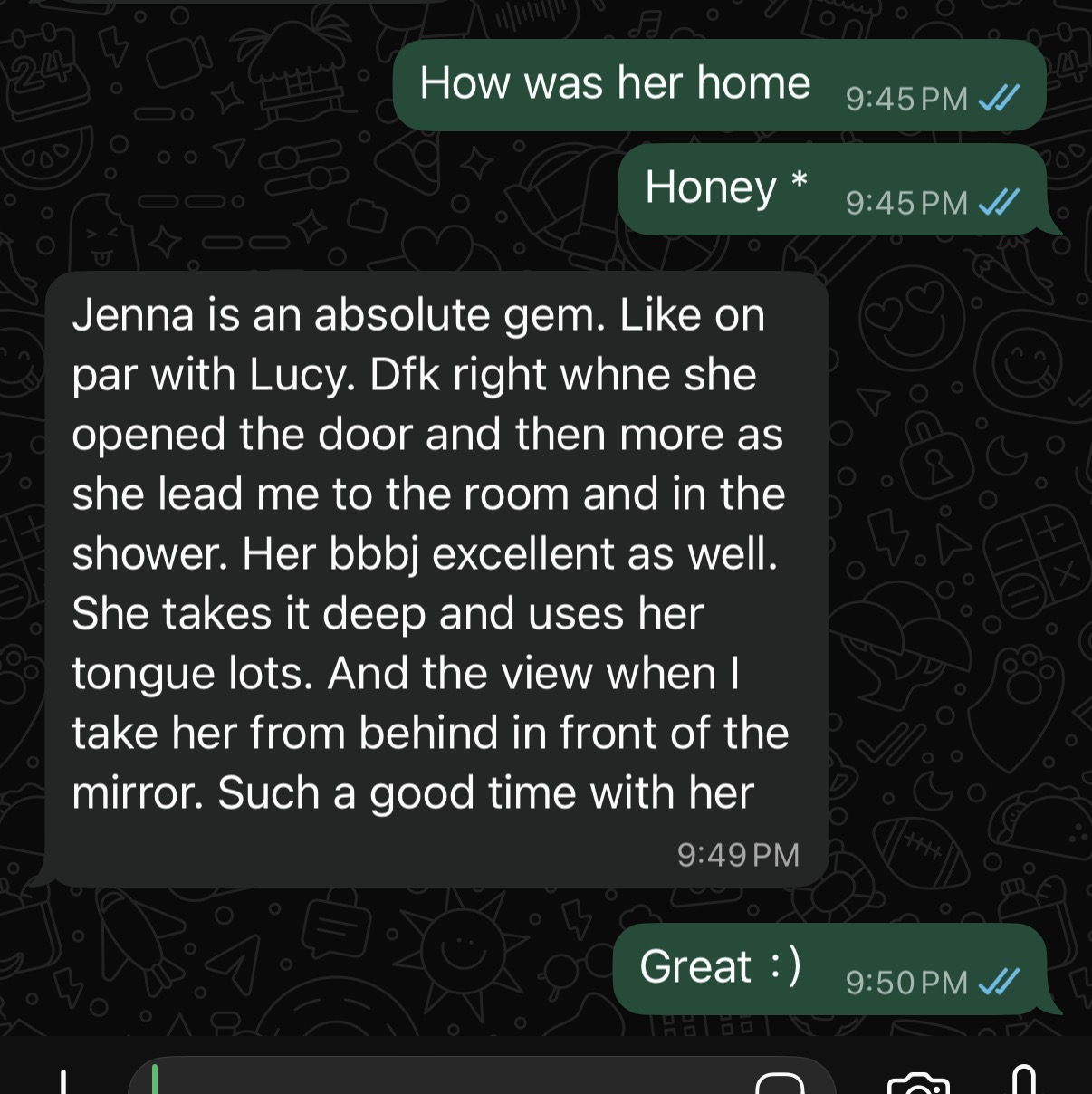Viewport: 1092px width, 1094px height.
Task: Tap the message text input field
Action: coord(453,1080)
